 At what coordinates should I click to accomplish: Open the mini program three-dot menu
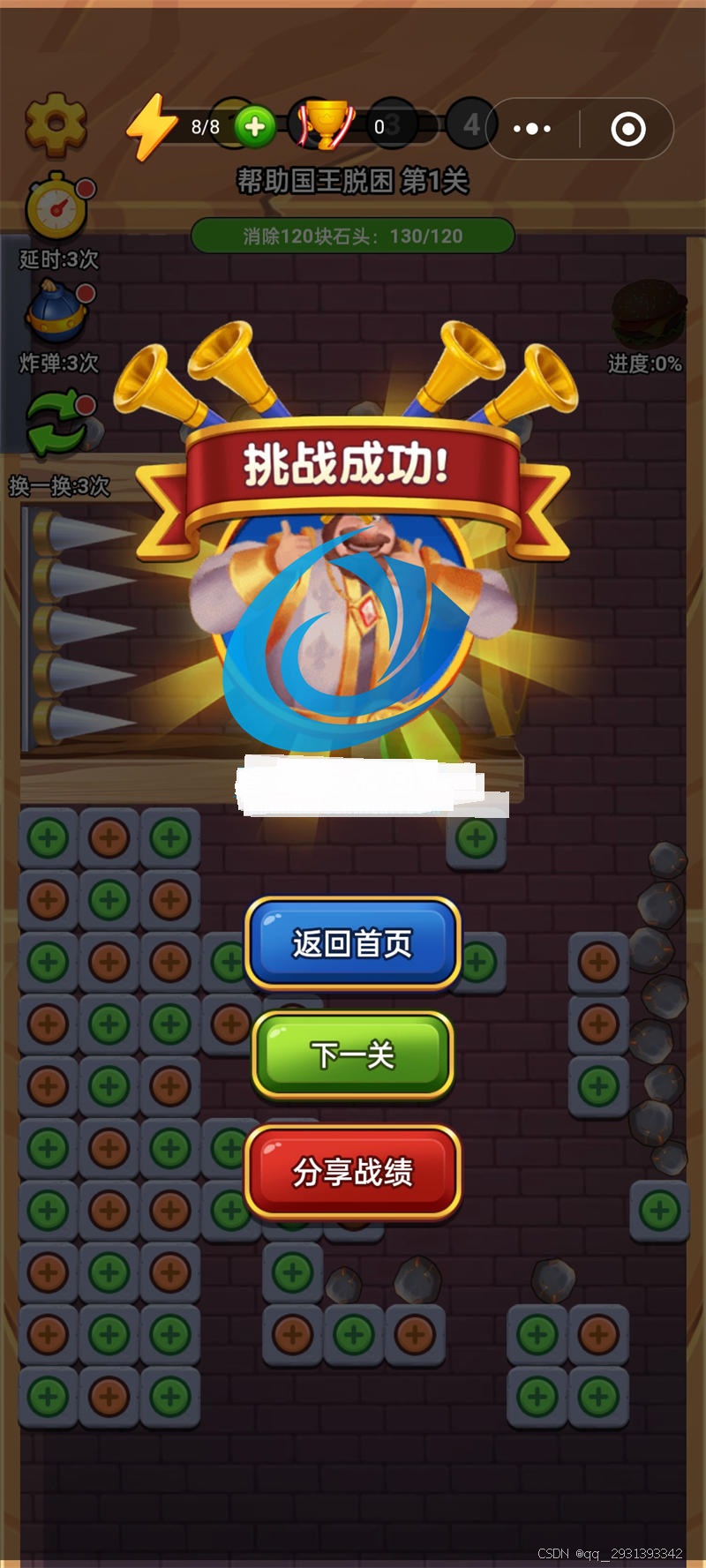(x=532, y=129)
